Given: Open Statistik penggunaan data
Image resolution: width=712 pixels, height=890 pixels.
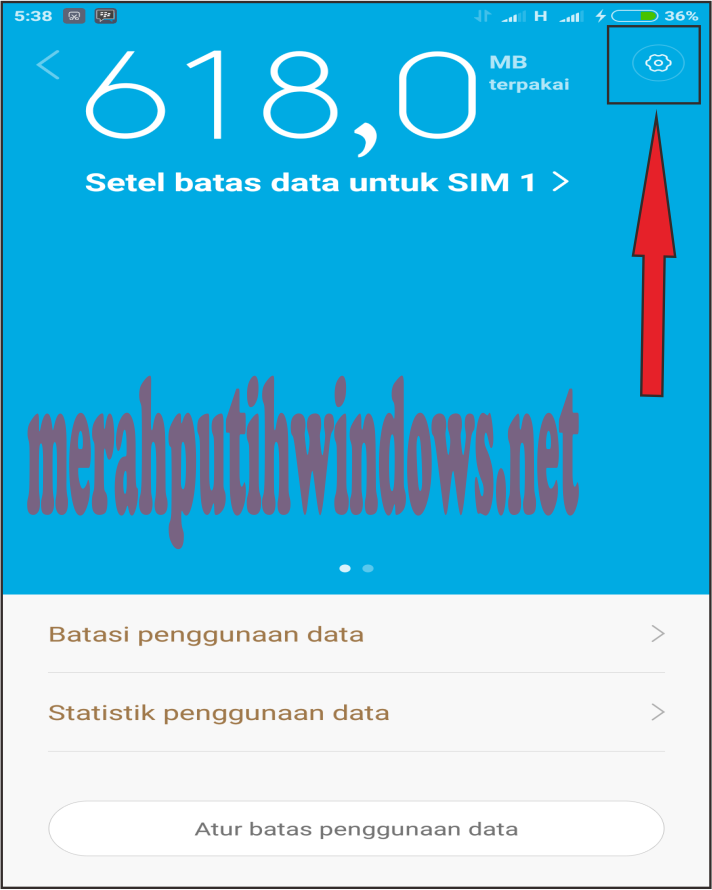Looking at the screenshot, I should pyautogui.click(x=356, y=713).
